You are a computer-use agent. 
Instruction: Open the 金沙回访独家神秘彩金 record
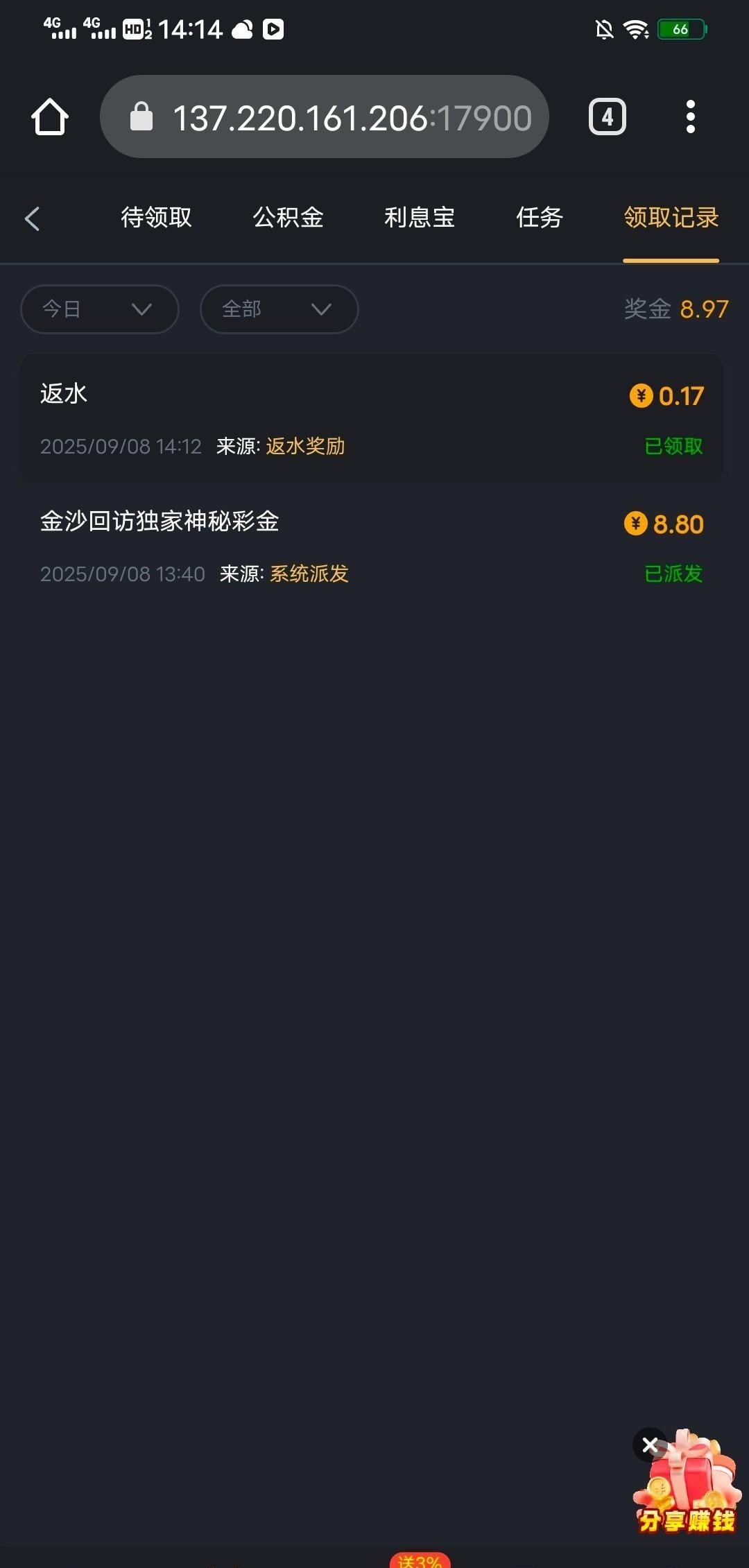point(372,546)
